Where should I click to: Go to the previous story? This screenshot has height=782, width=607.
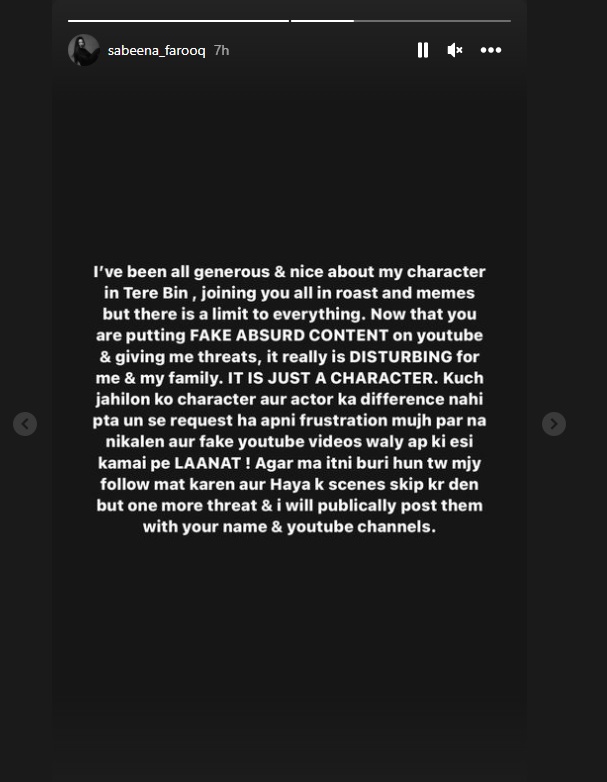25,424
